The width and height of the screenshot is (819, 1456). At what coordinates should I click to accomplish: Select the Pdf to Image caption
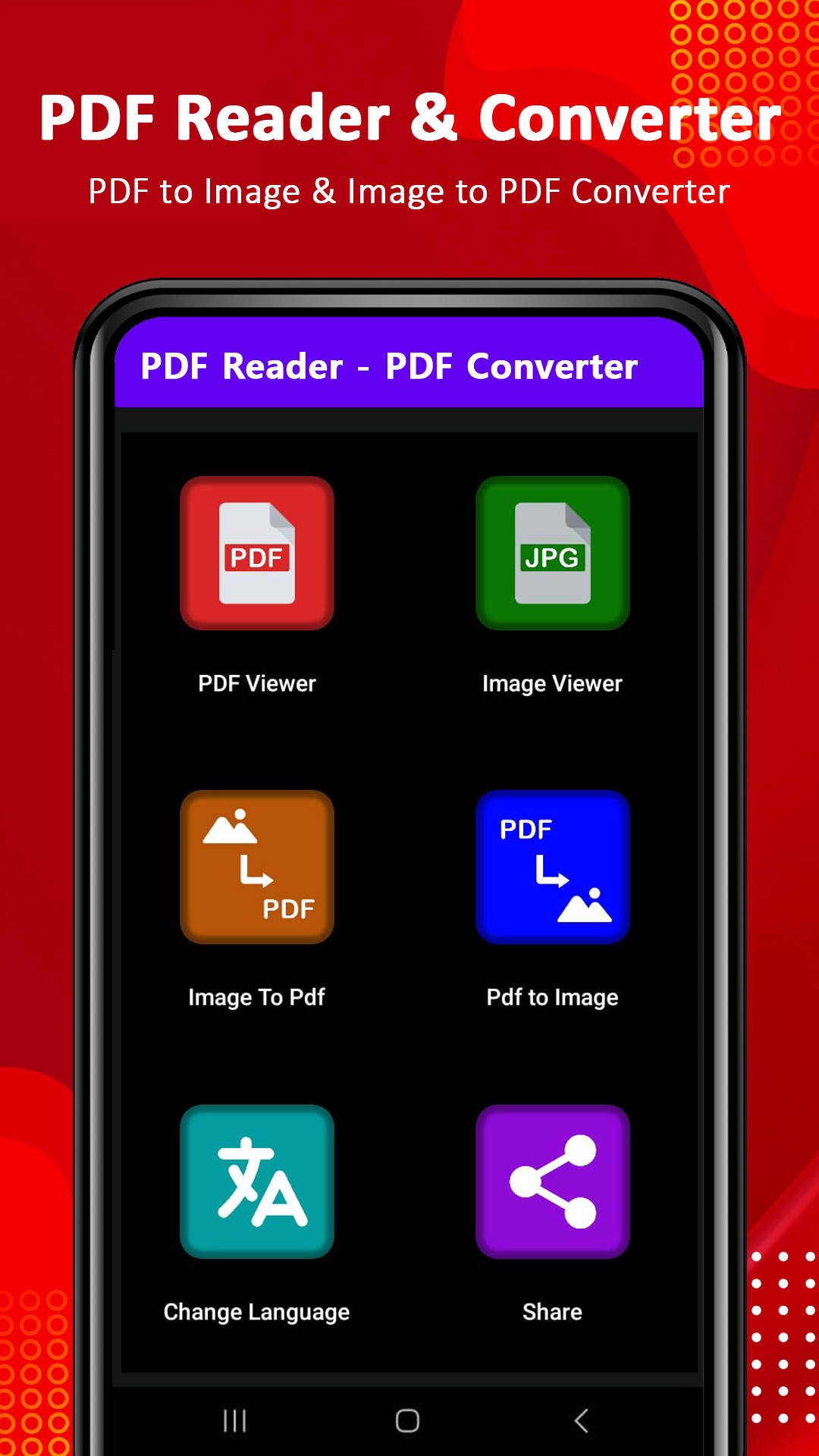[552, 997]
